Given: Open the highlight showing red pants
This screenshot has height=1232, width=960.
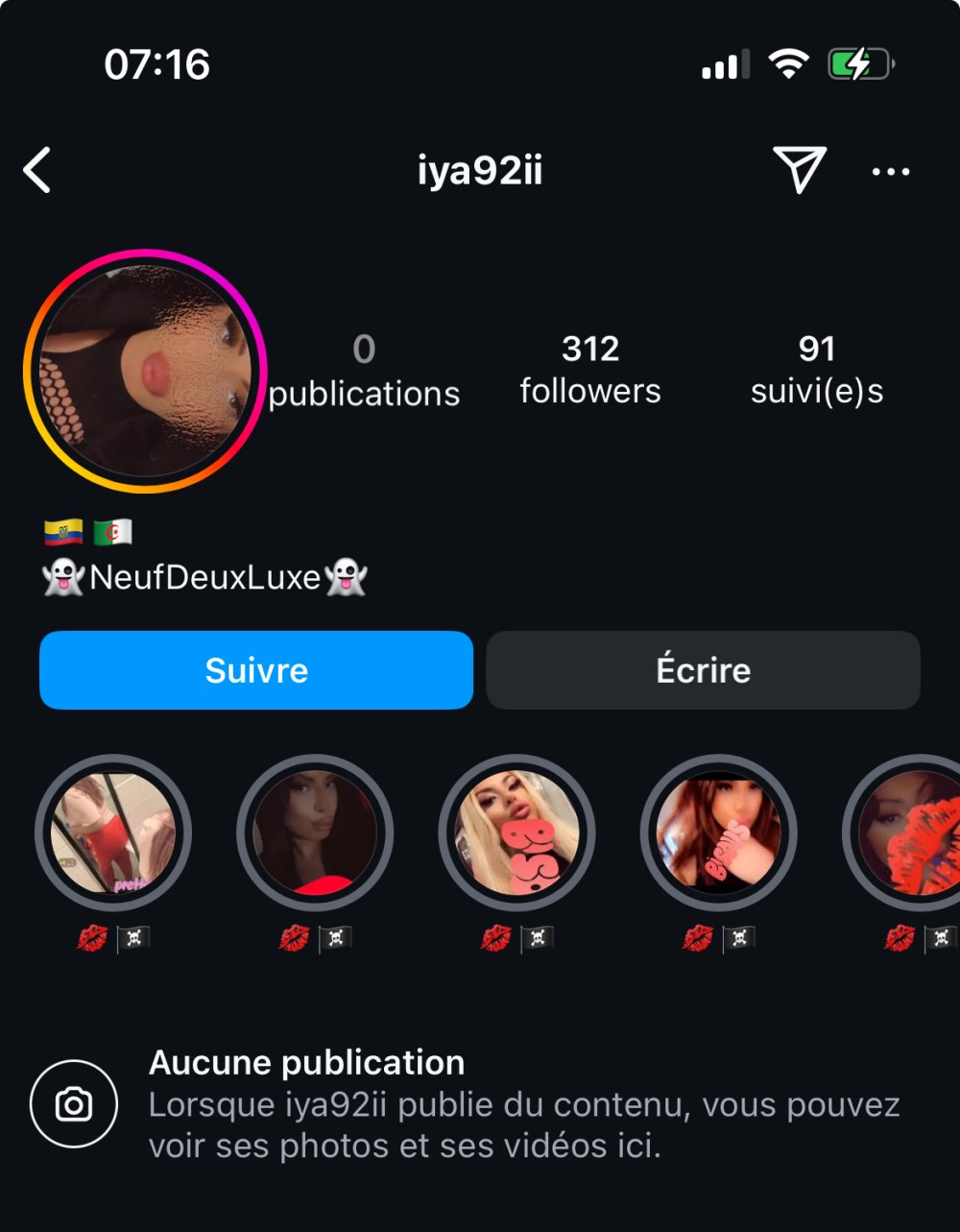Looking at the screenshot, I should click(113, 833).
